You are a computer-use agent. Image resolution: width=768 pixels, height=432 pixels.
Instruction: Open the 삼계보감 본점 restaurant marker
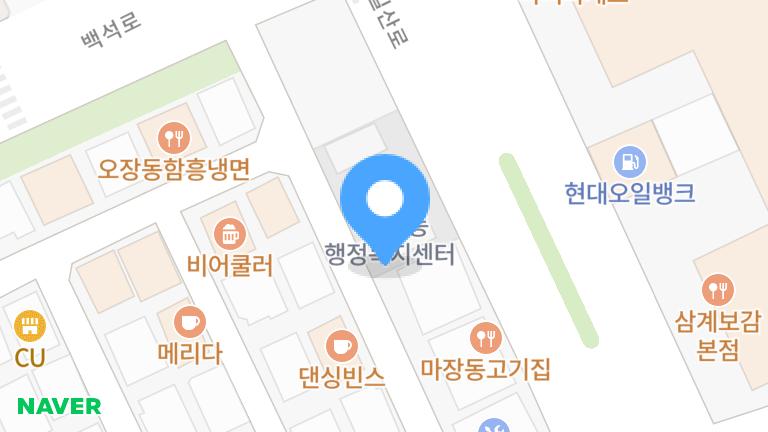point(718,291)
